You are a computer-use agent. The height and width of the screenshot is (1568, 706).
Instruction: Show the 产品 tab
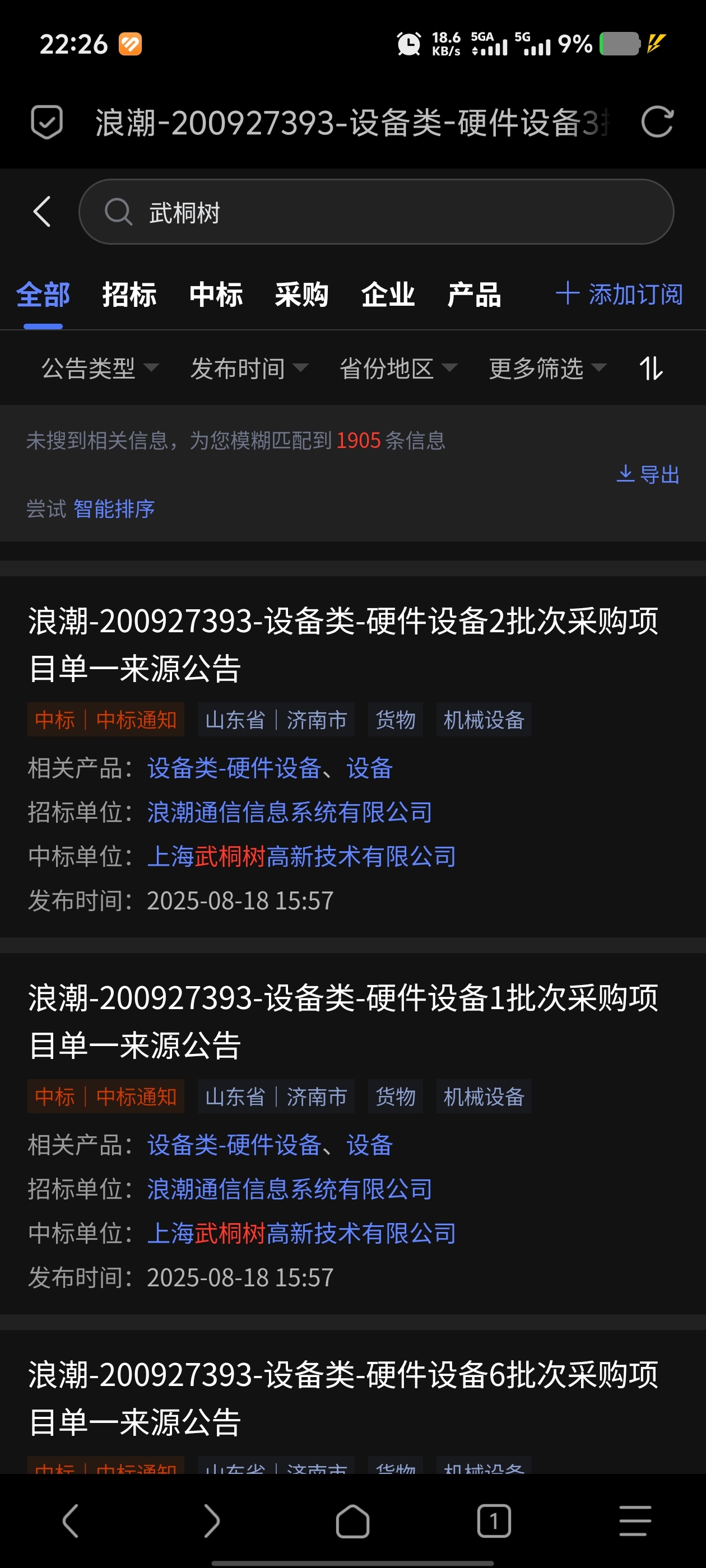[x=474, y=295]
